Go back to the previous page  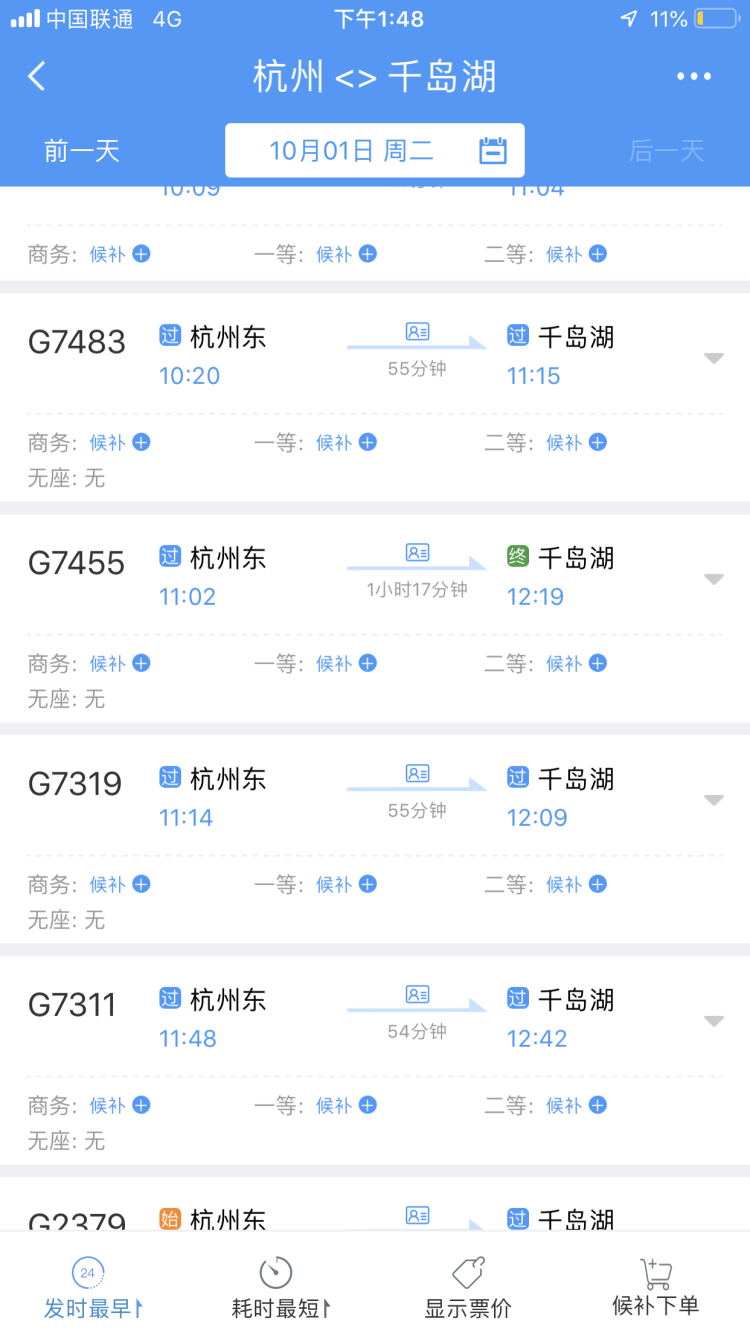(37, 76)
